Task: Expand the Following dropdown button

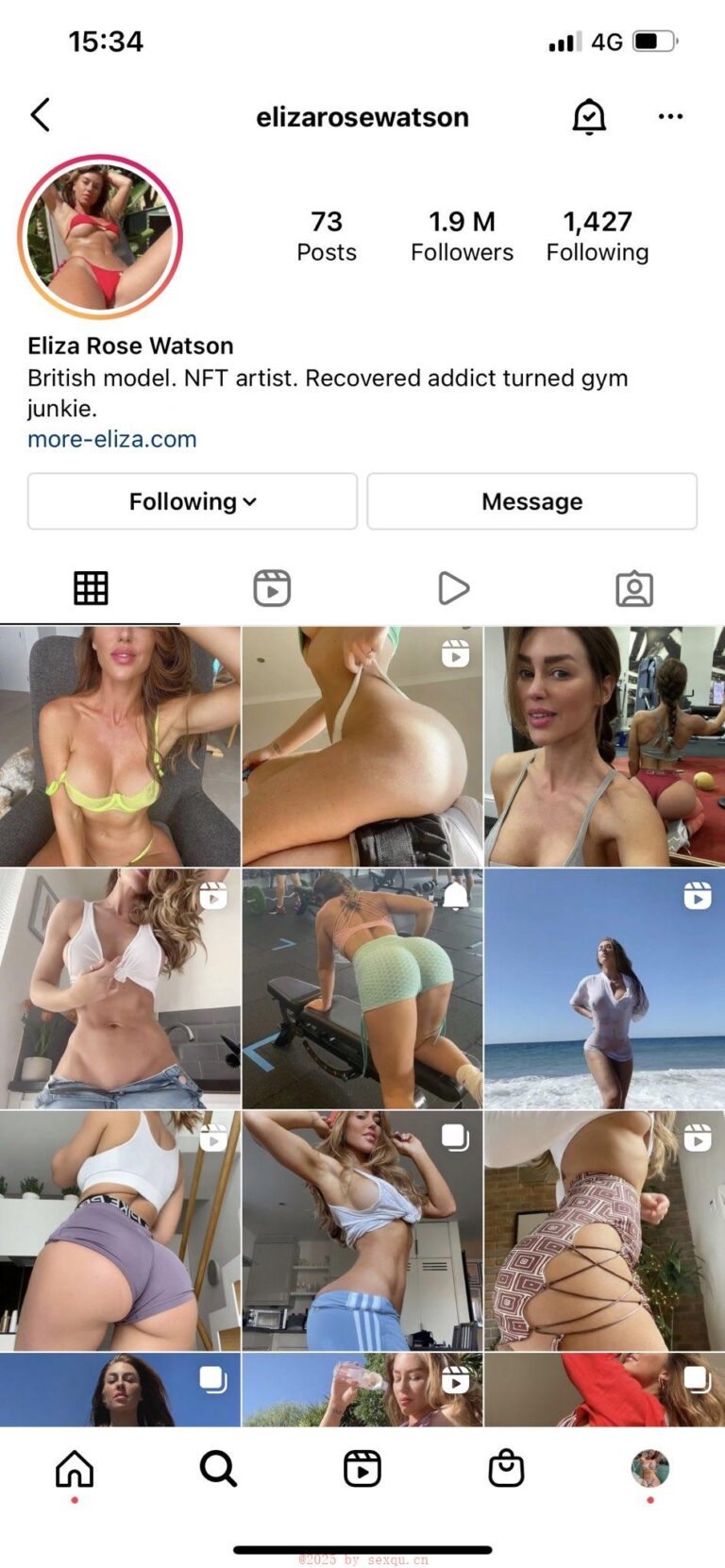Action: click(193, 501)
